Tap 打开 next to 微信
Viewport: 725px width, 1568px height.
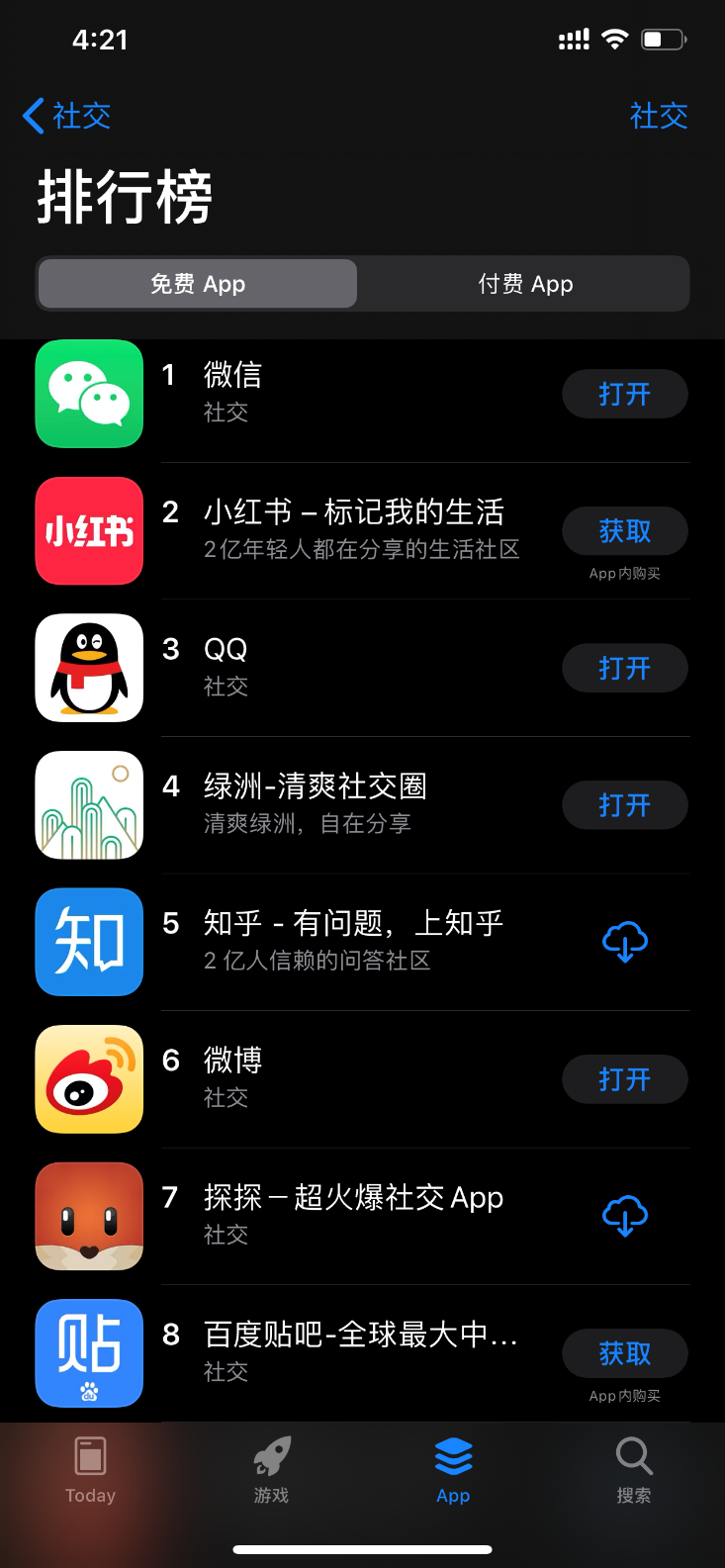624,393
